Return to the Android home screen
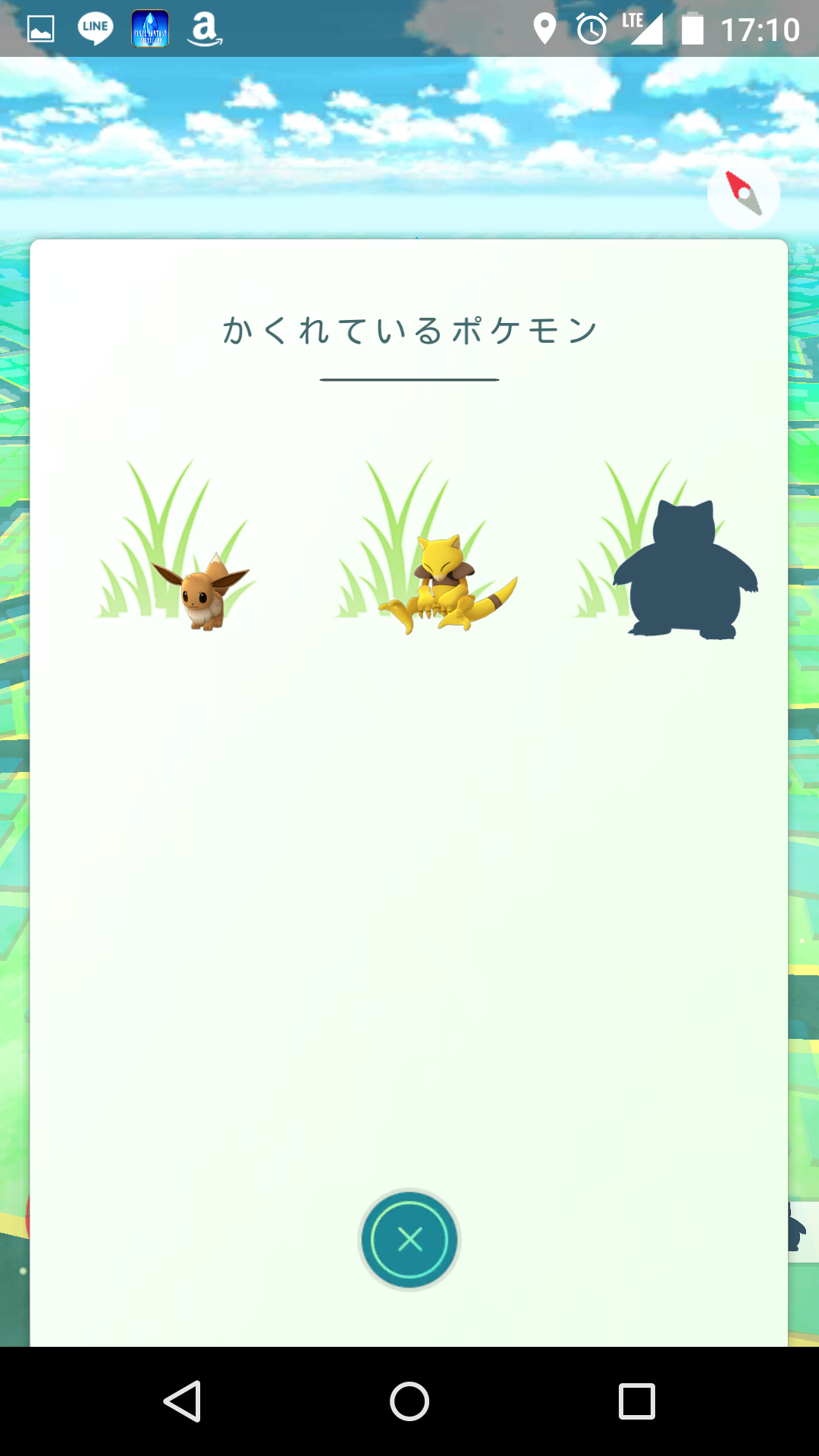The image size is (819, 1456). pos(409,1401)
